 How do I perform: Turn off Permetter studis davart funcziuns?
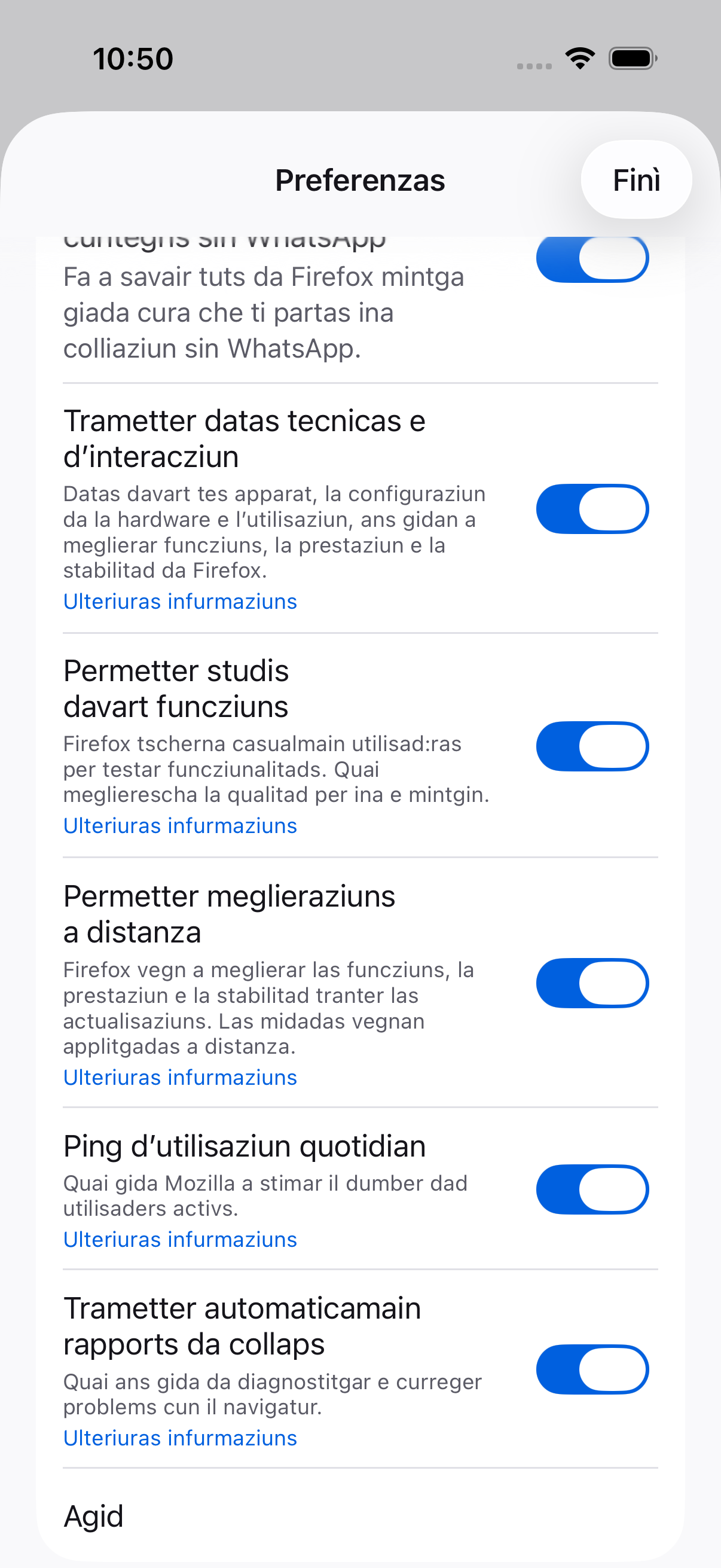592,746
